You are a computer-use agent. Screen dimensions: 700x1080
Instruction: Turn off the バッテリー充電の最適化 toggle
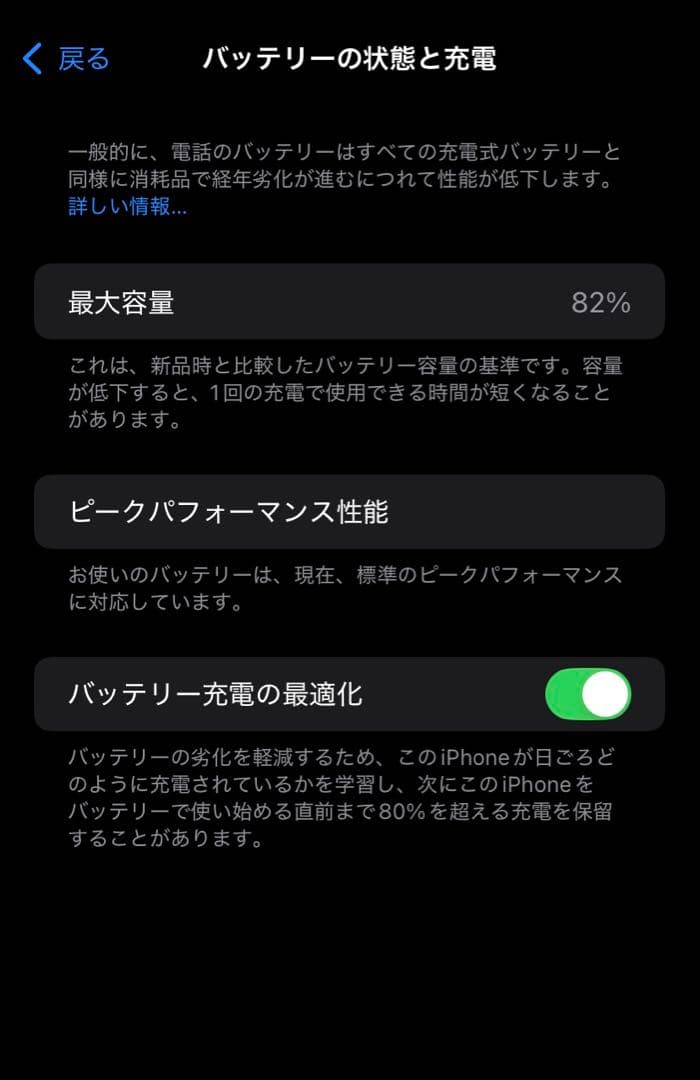coord(588,694)
